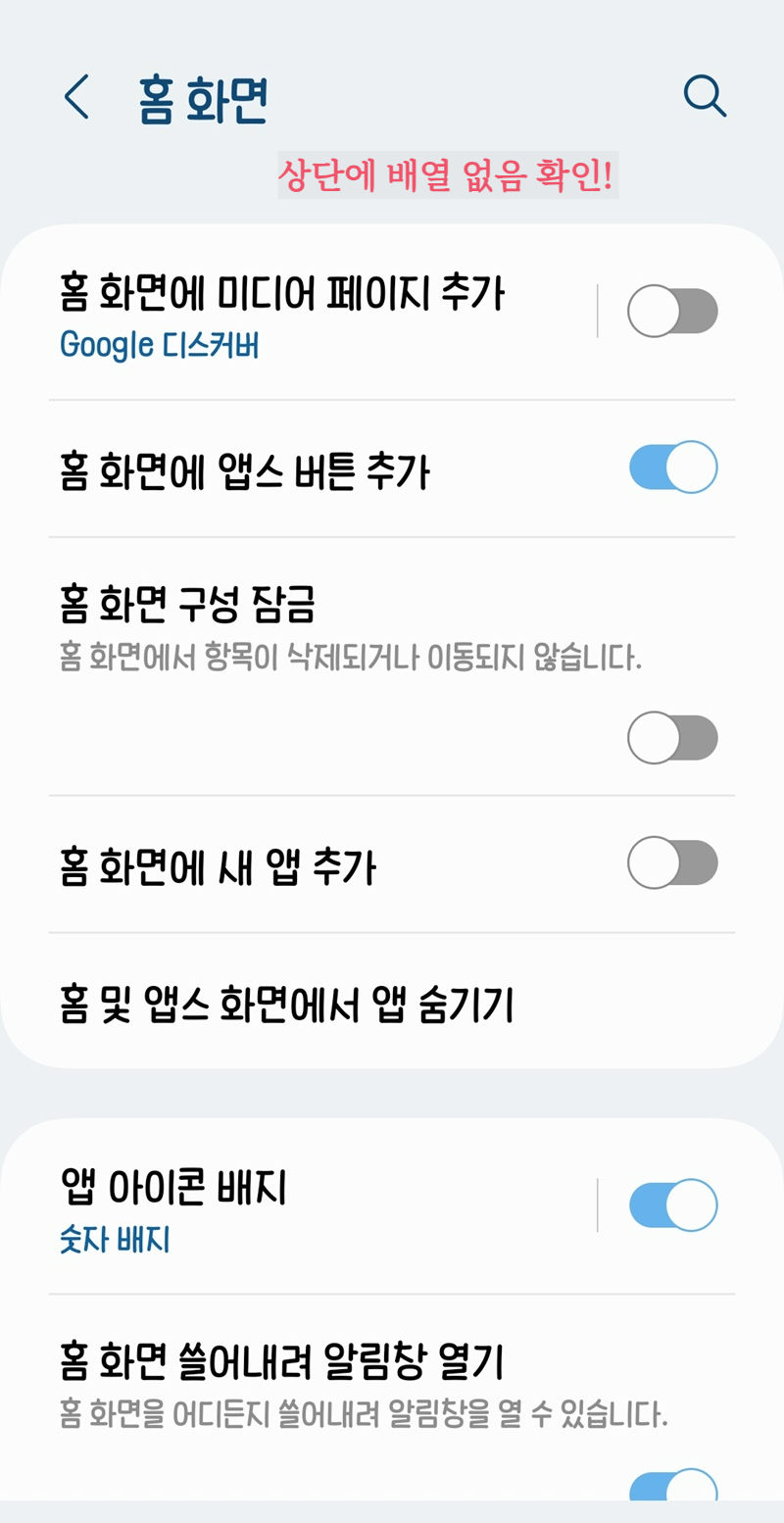Select the 홈 화면에 새 앱 추가 row
This screenshot has height=1523, width=784.
click(294, 862)
